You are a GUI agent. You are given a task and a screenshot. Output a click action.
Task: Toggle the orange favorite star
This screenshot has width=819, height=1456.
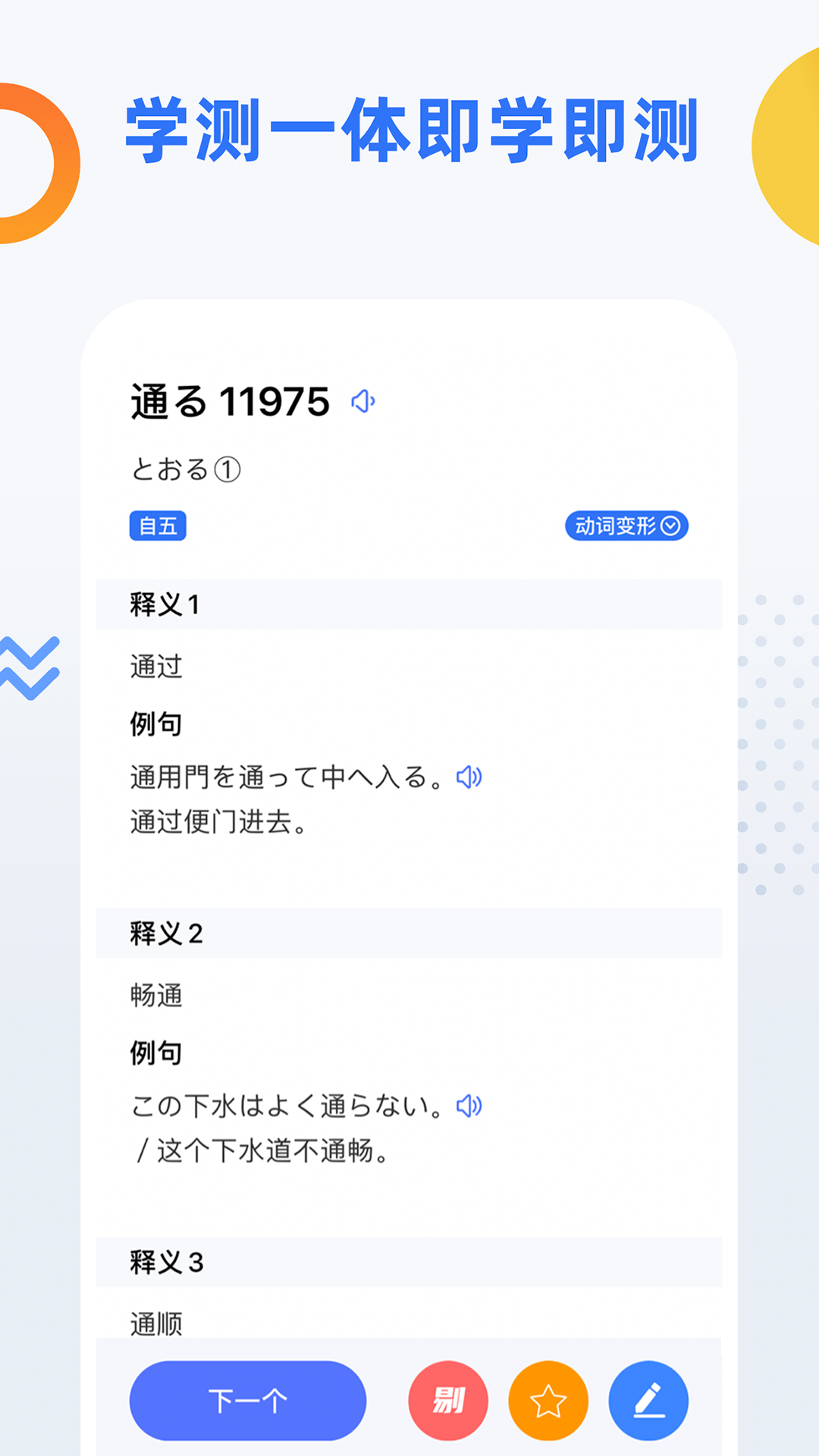click(x=548, y=1401)
